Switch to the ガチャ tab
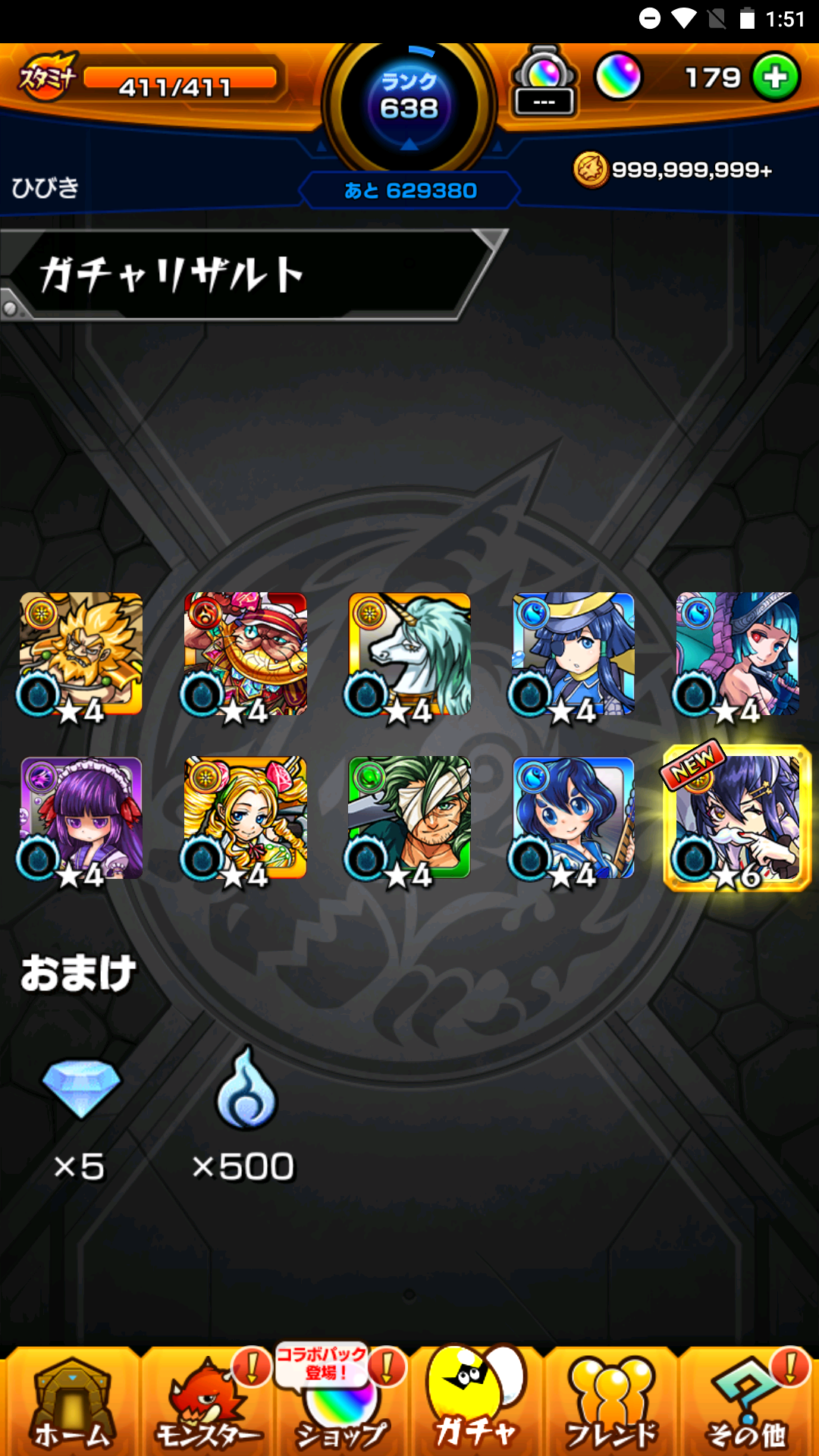The image size is (819, 1456). click(475, 1403)
